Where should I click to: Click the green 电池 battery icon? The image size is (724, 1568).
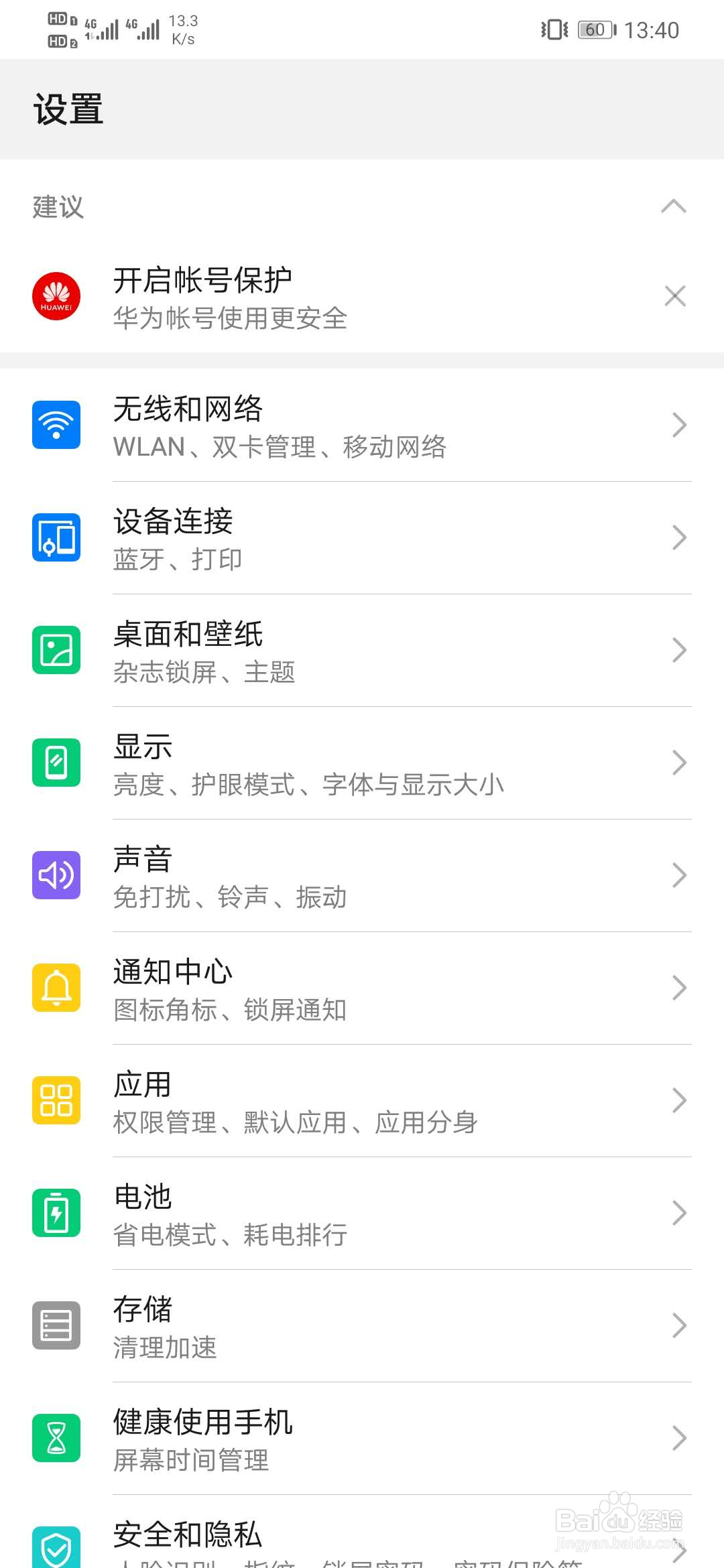(x=56, y=1213)
